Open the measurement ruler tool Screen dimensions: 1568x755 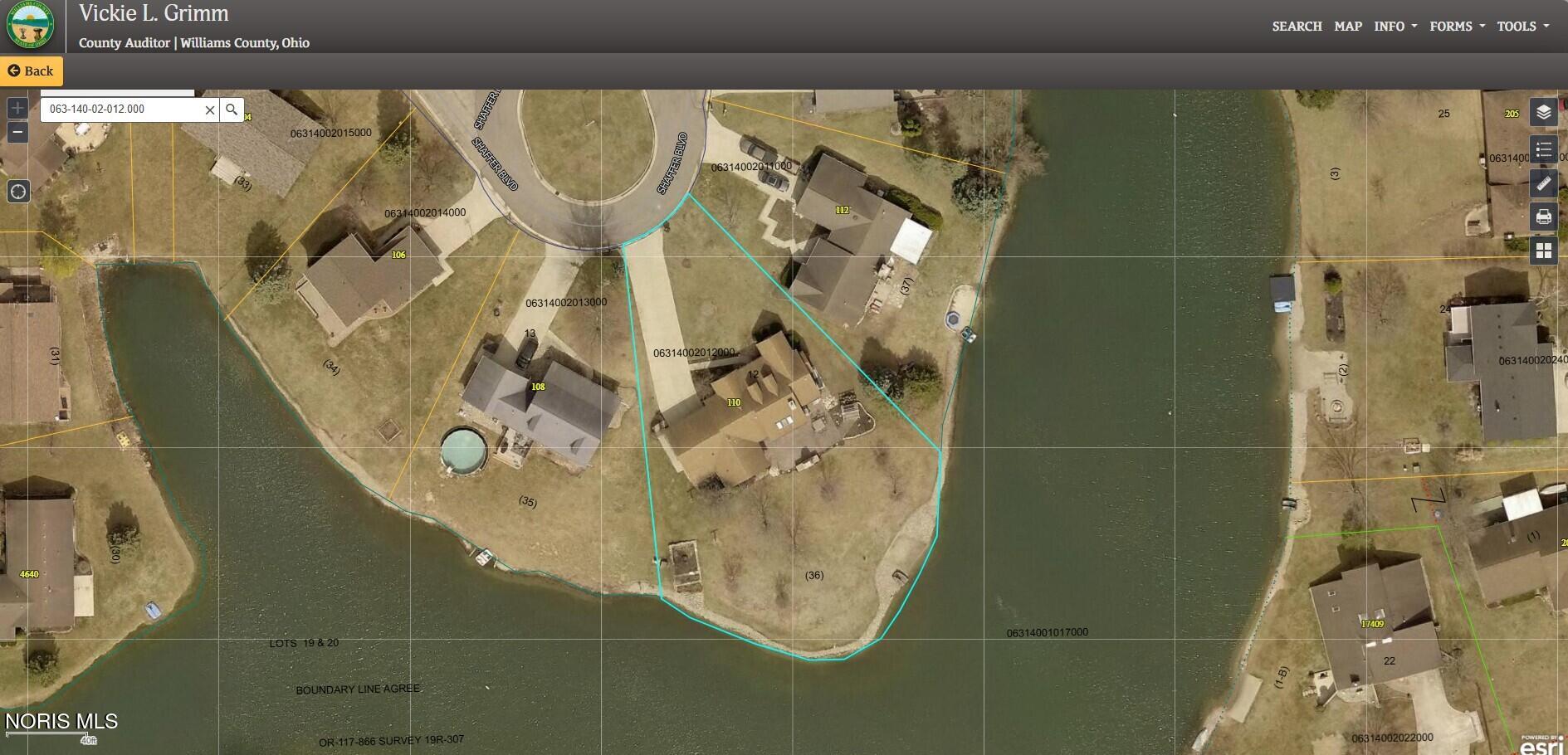pos(1543,183)
